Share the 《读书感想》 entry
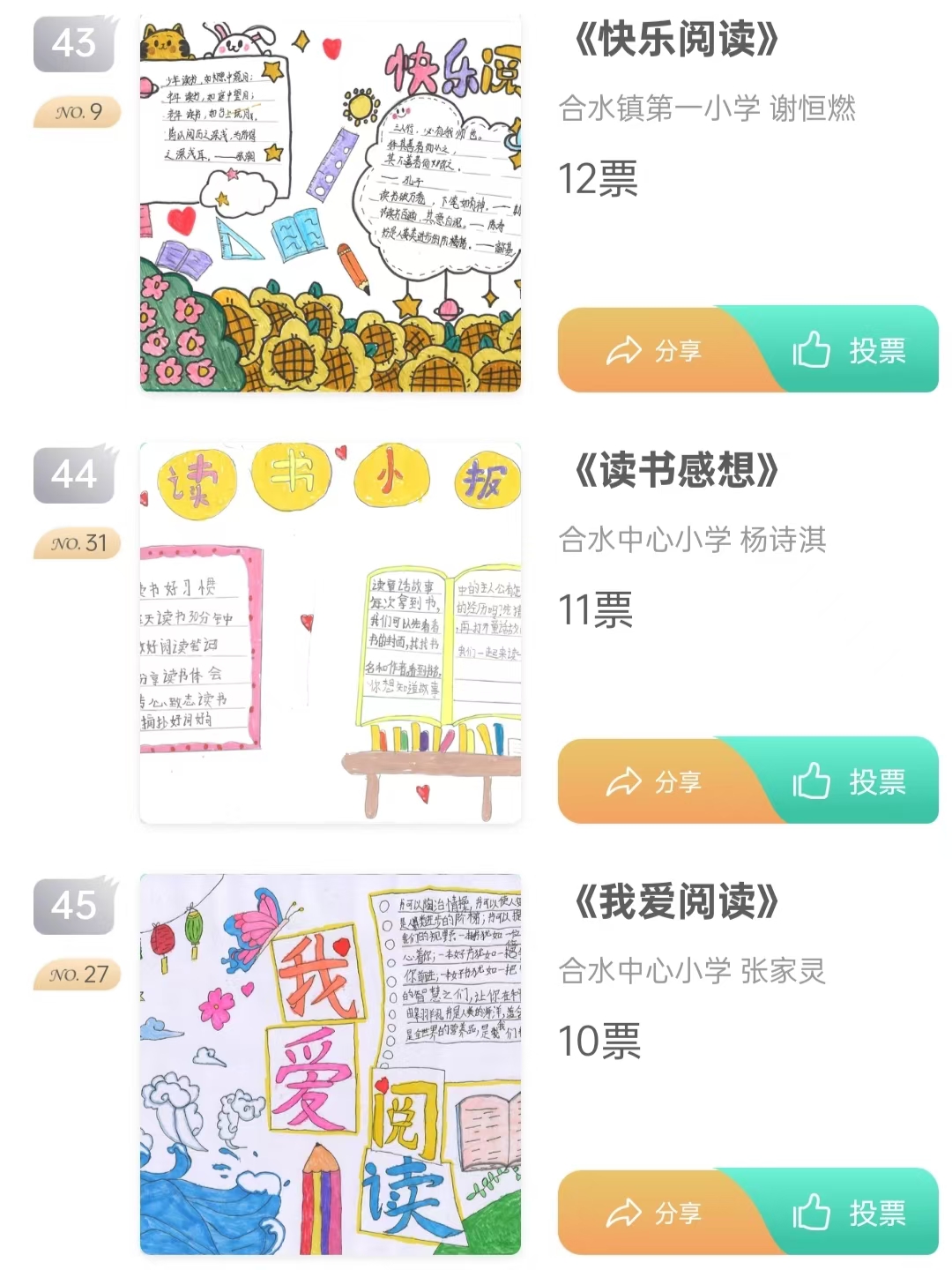 point(654,781)
